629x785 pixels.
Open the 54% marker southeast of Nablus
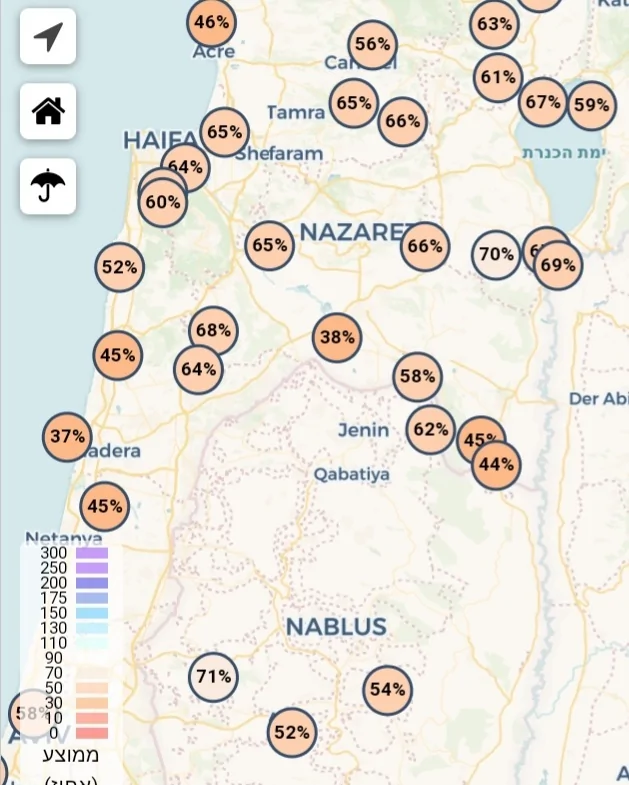coord(387,690)
